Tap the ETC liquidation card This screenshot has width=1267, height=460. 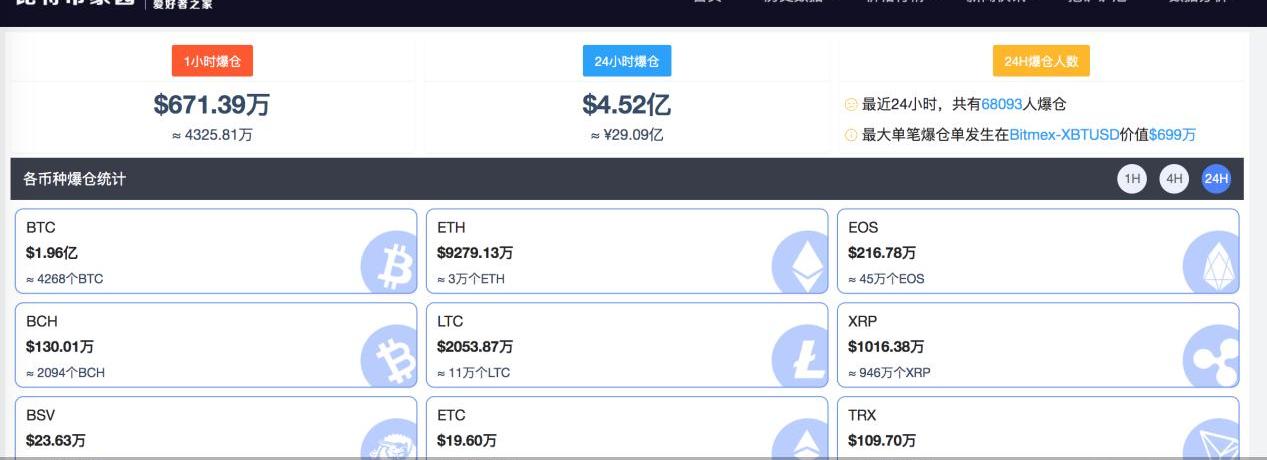point(627,428)
